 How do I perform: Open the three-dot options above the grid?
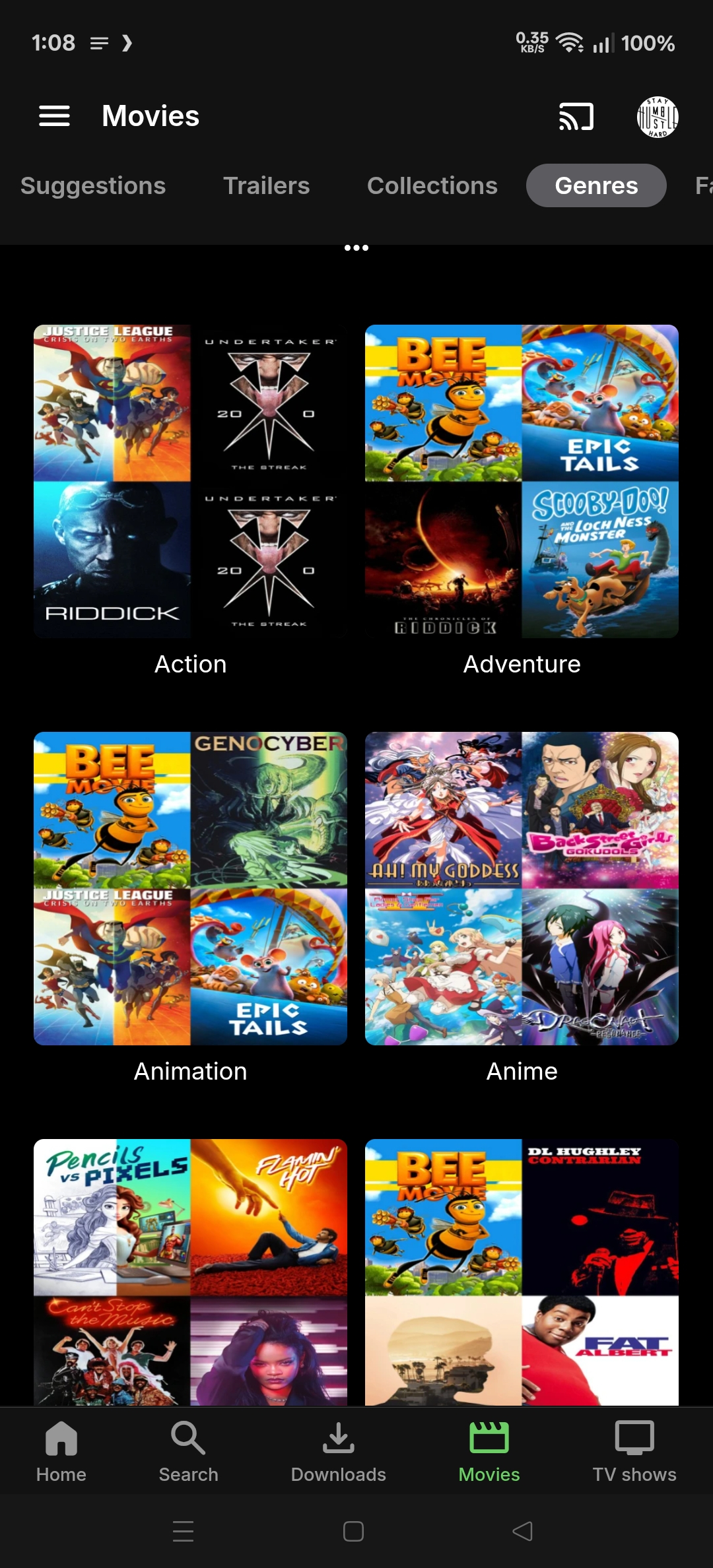(x=356, y=248)
